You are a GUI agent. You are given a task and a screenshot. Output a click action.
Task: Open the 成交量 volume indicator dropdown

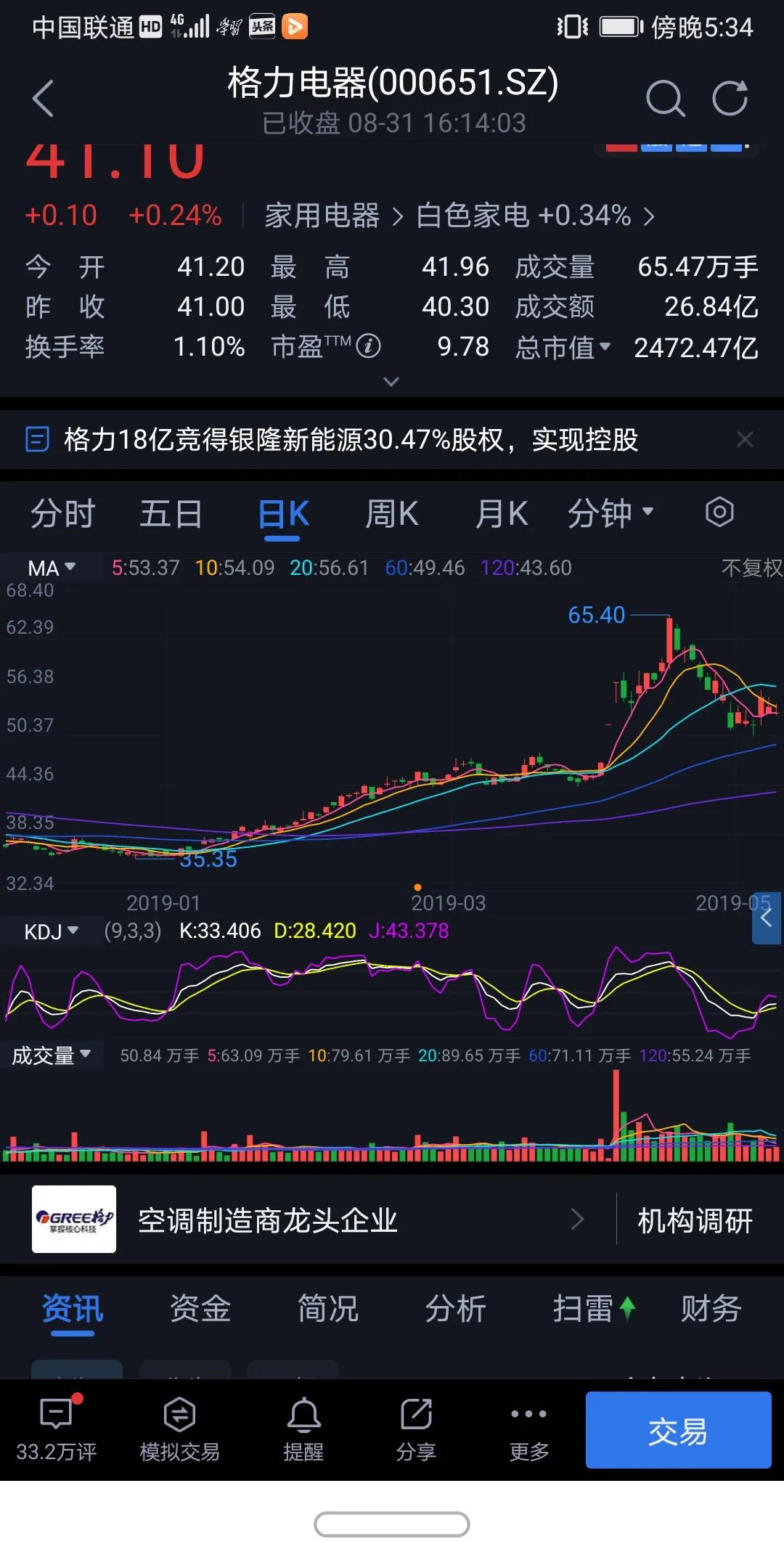click(x=52, y=1055)
